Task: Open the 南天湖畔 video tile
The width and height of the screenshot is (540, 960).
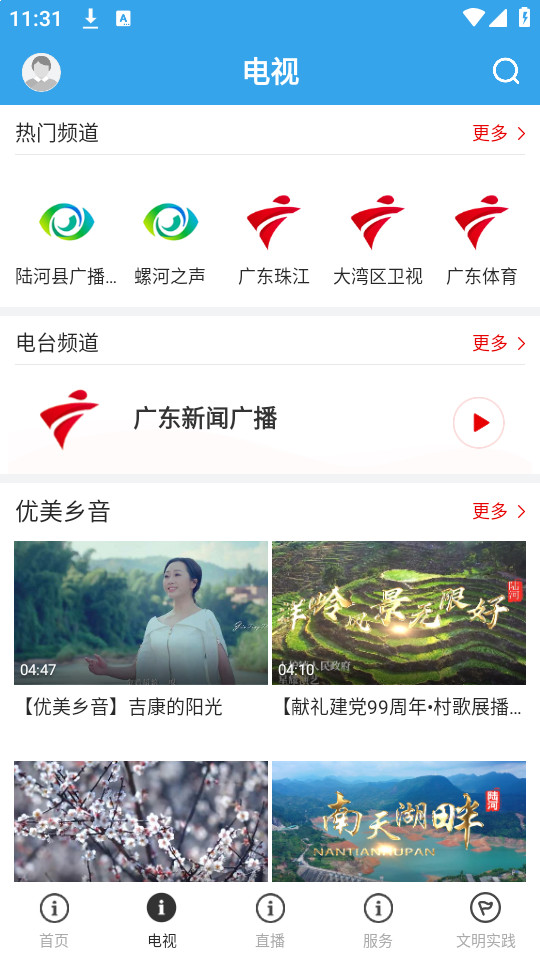Action: pyautogui.click(x=399, y=821)
